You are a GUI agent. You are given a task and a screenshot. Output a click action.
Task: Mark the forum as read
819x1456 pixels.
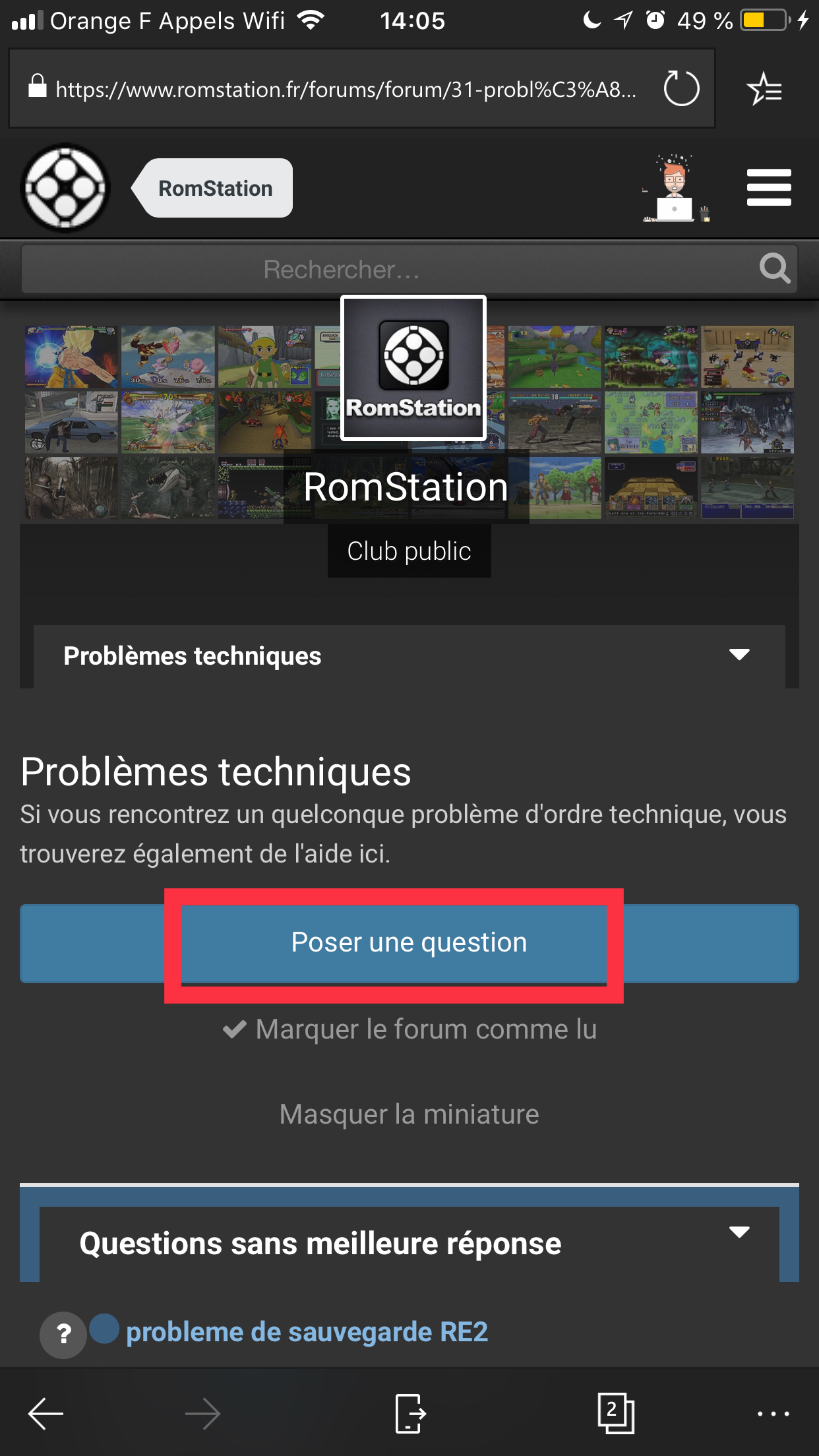coord(409,1029)
